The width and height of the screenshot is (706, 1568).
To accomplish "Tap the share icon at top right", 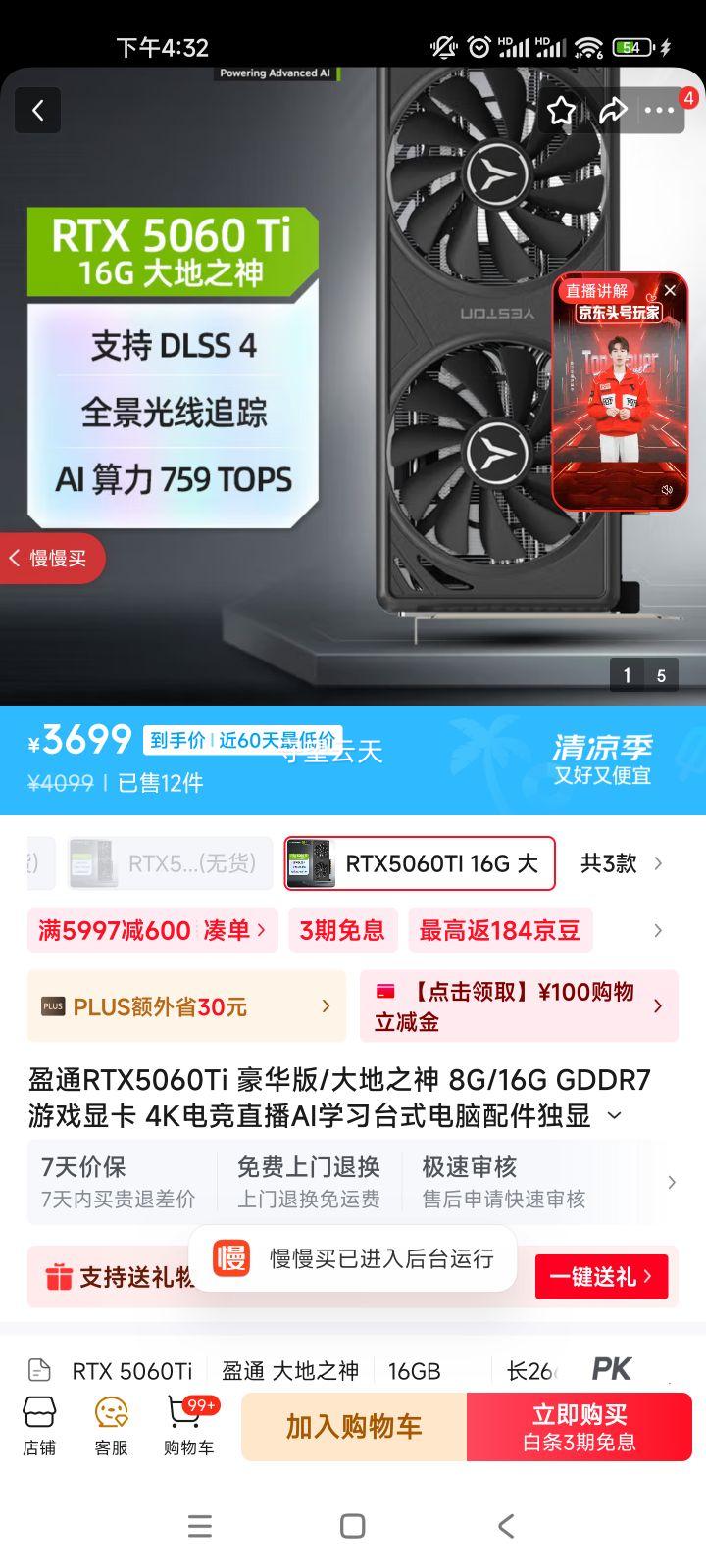I will [x=614, y=111].
